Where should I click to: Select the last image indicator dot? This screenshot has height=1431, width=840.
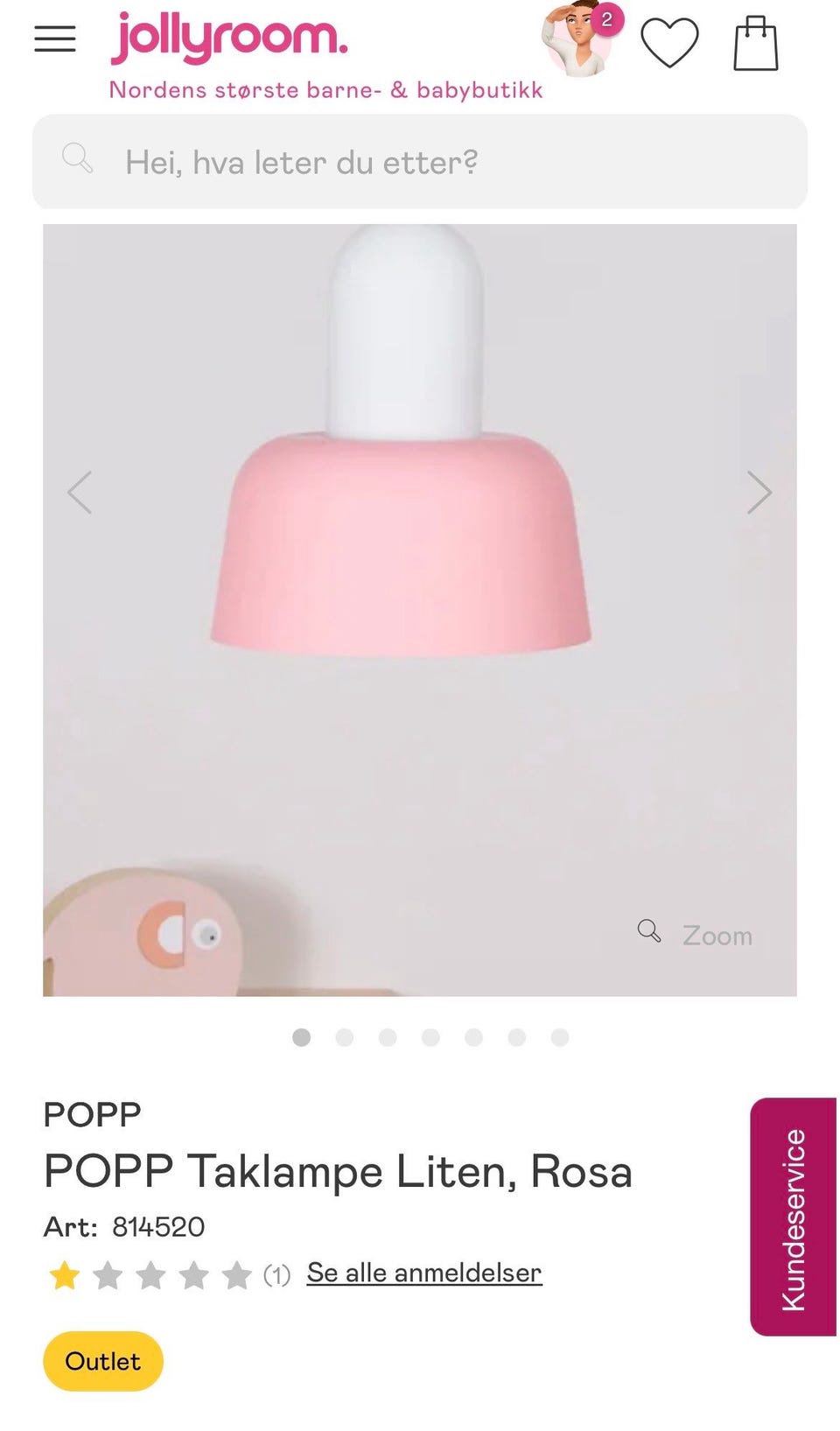tap(560, 1037)
